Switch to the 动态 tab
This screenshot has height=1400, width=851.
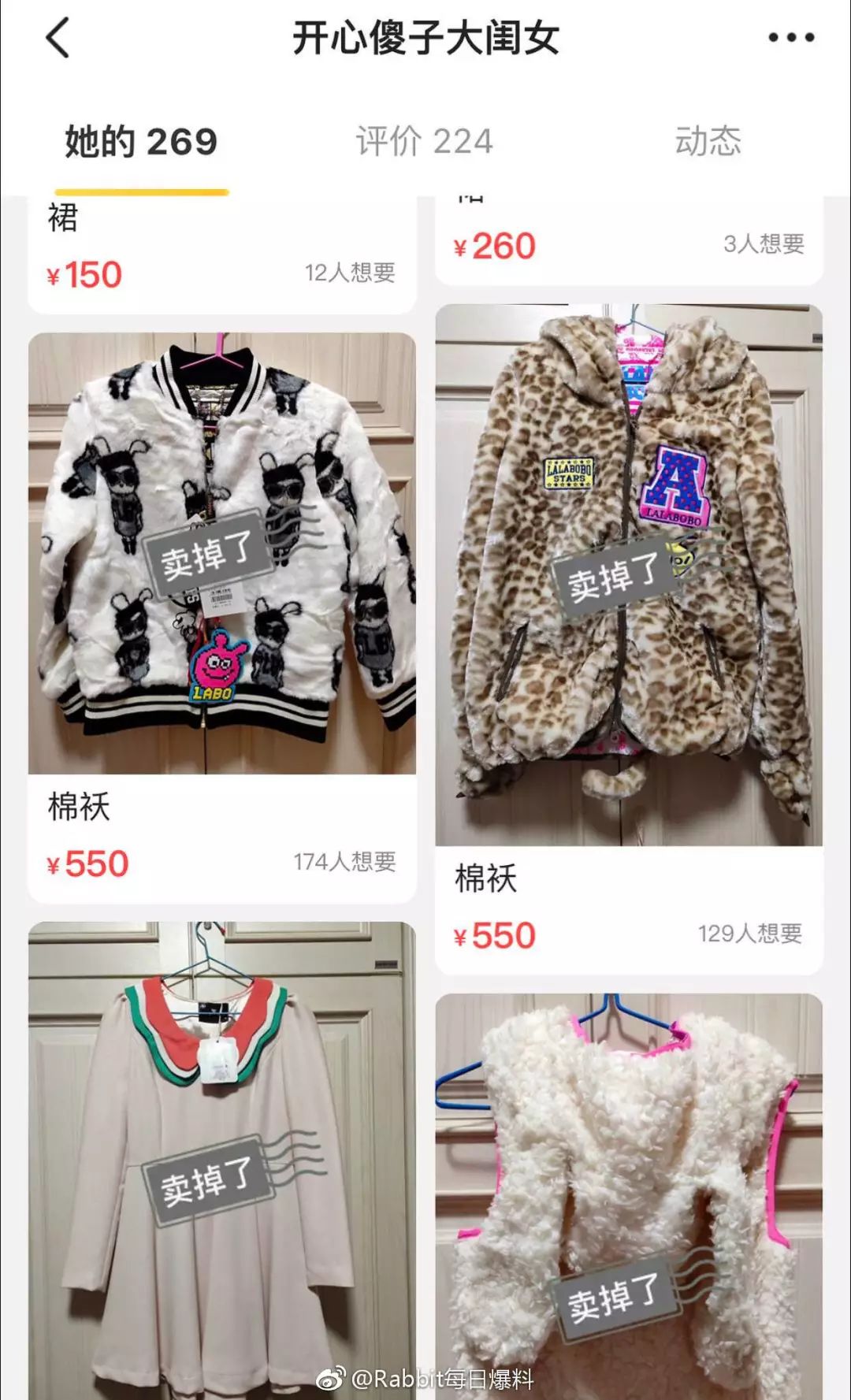click(x=708, y=140)
